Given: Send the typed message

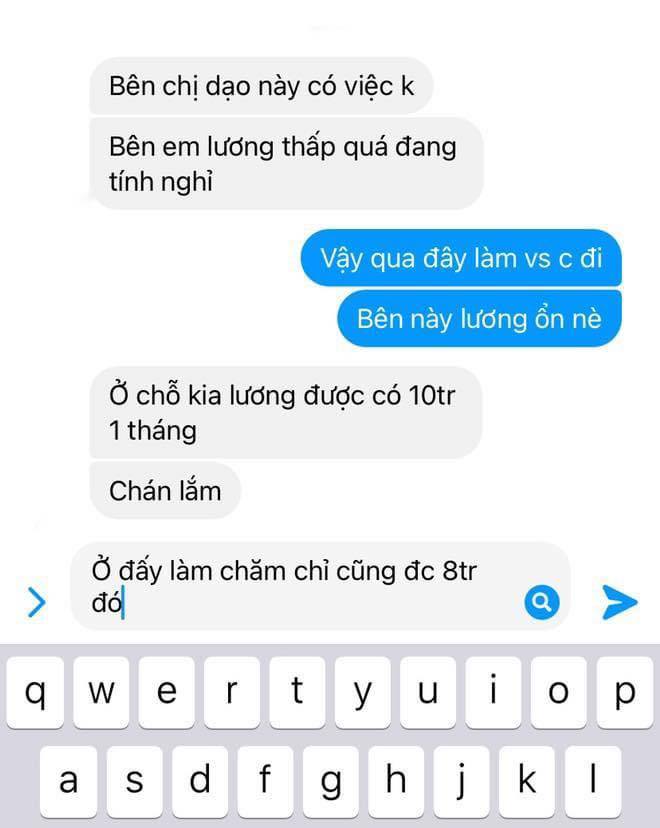Looking at the screenshot, I should click(x=619, y=601).
